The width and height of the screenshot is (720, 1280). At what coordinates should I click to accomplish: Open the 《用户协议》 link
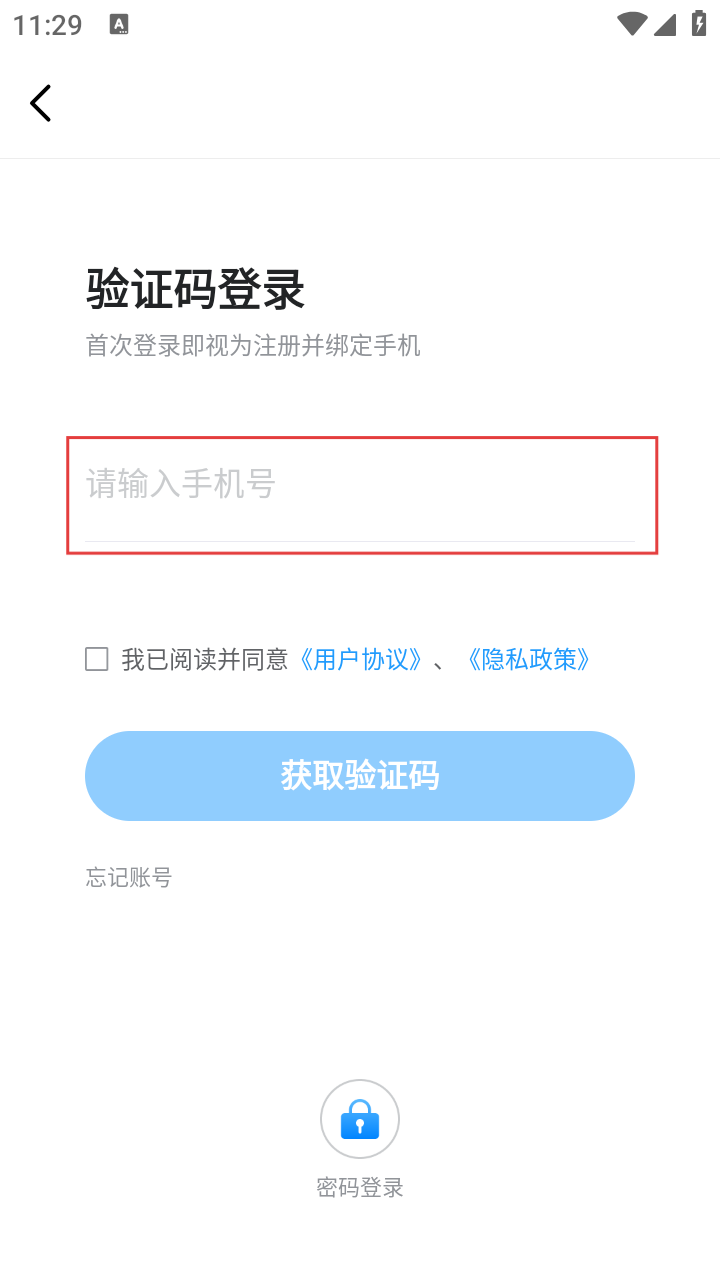(360, 659)
